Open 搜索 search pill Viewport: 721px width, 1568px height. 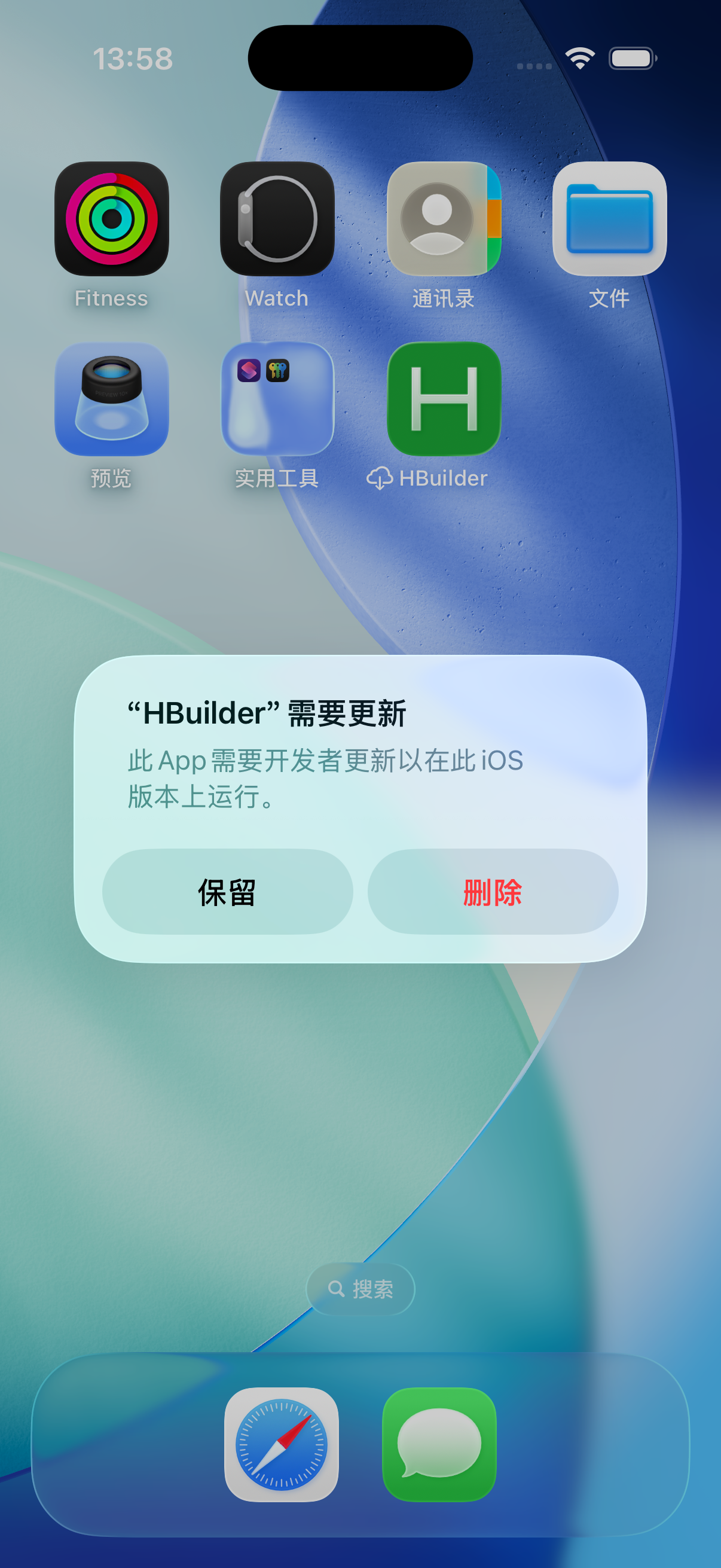pos(360,1289)
